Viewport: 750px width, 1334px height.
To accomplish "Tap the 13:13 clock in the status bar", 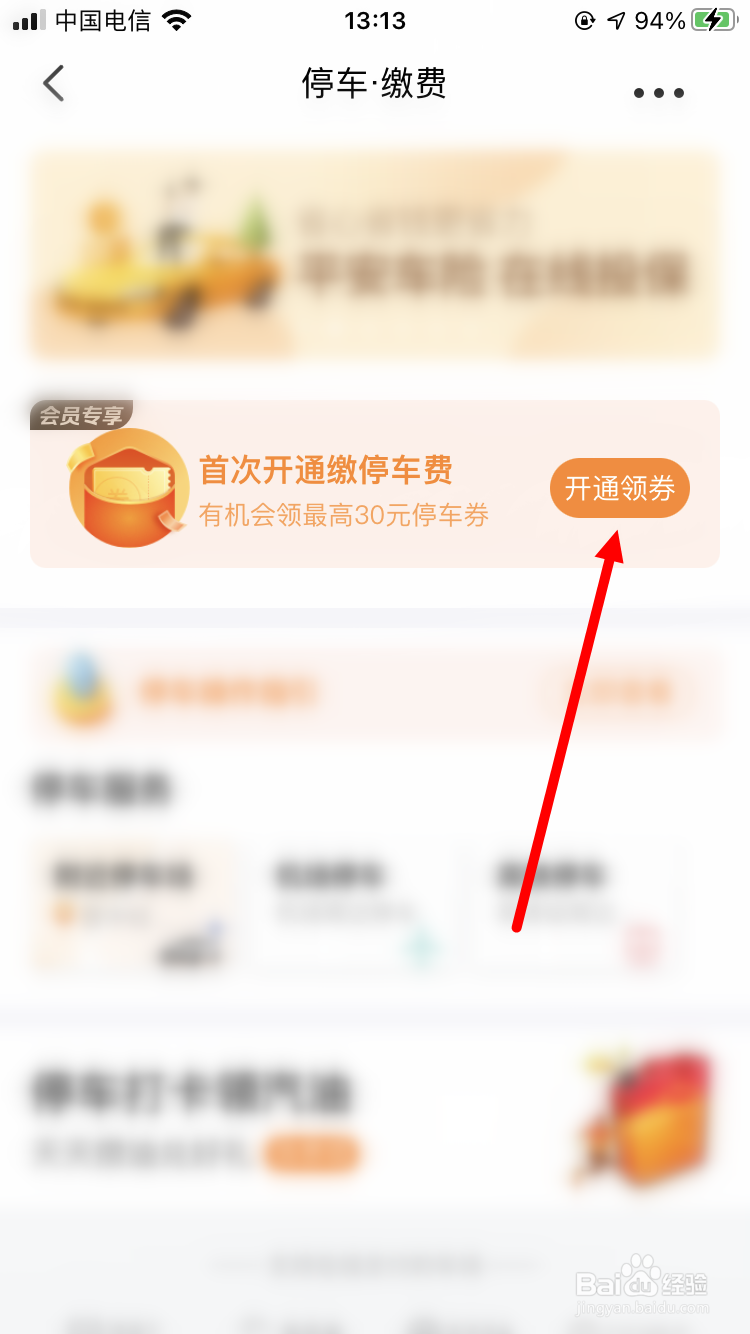I will click(x=375, y=18).
